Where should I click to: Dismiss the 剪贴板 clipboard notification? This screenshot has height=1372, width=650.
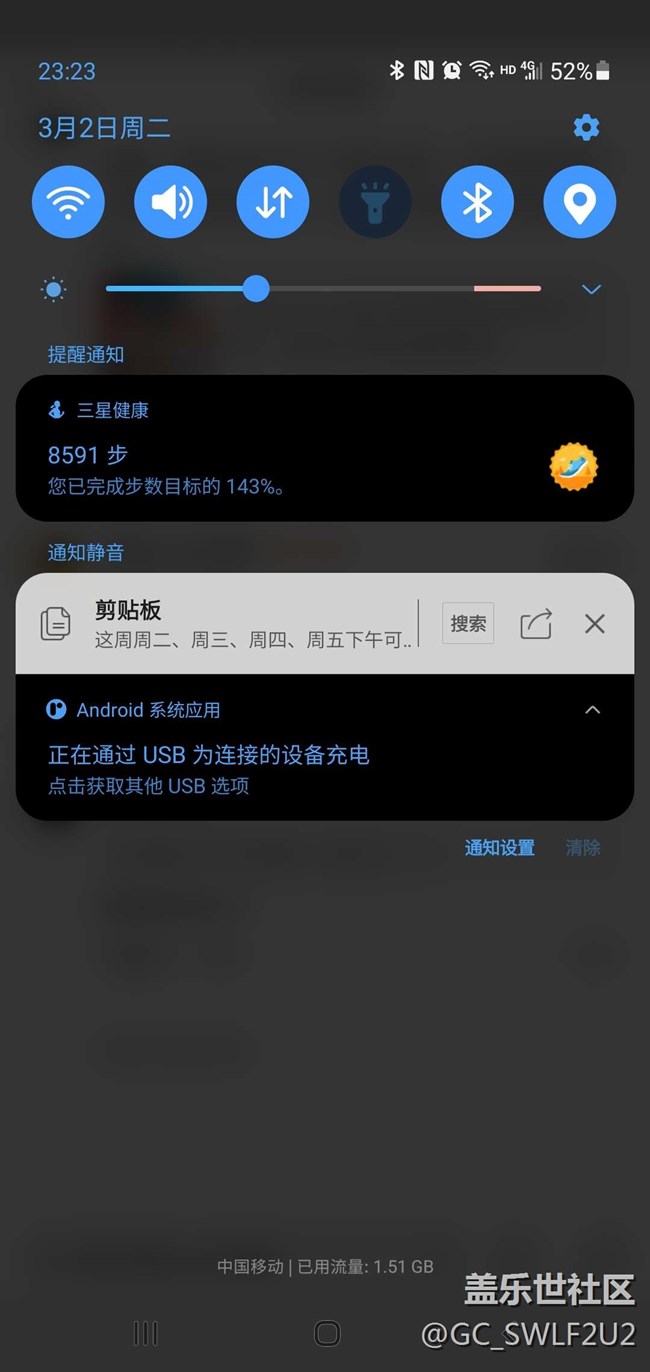[x=595, y=624]
